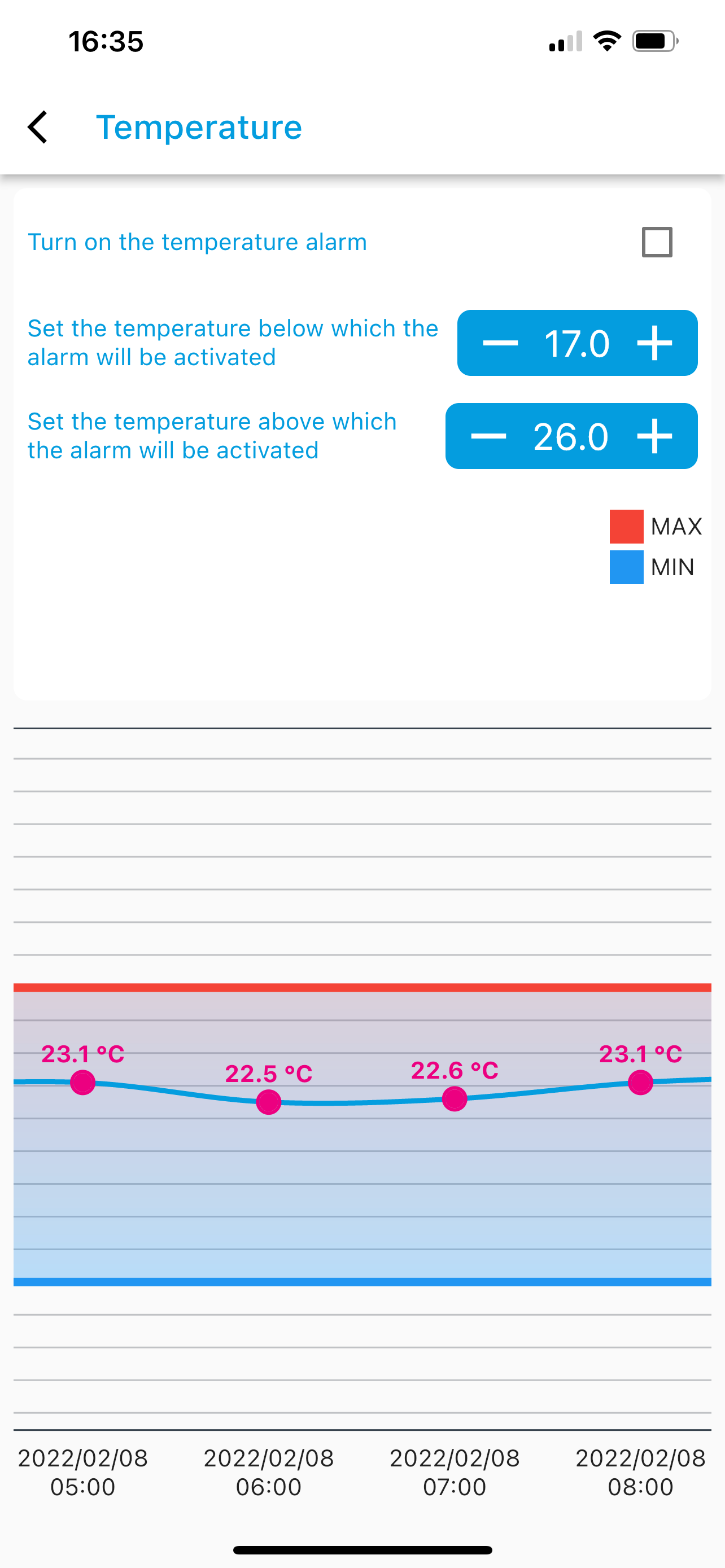Decrease the 26.0 upper alarm temperature

[x=488, y=436]
